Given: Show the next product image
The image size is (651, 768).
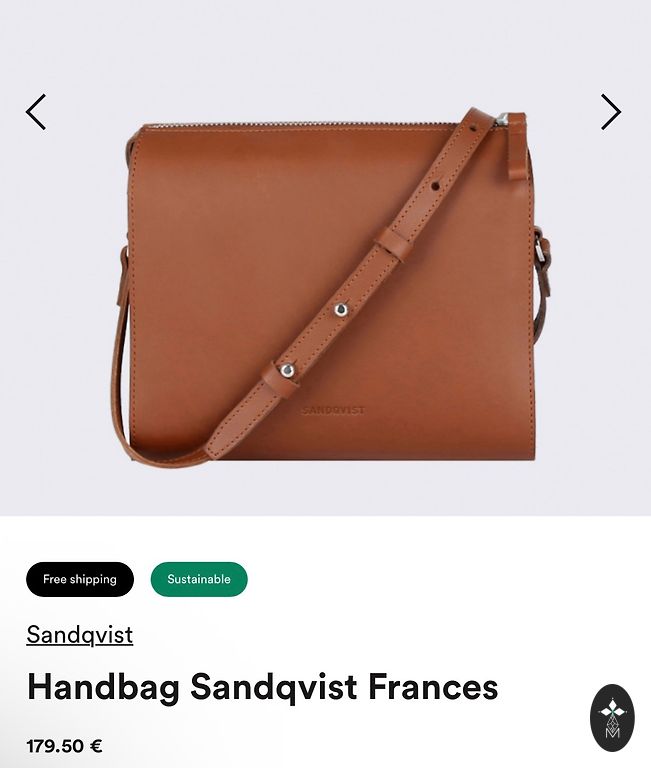Looking at the screenshot, I should (x=610, y=112).
